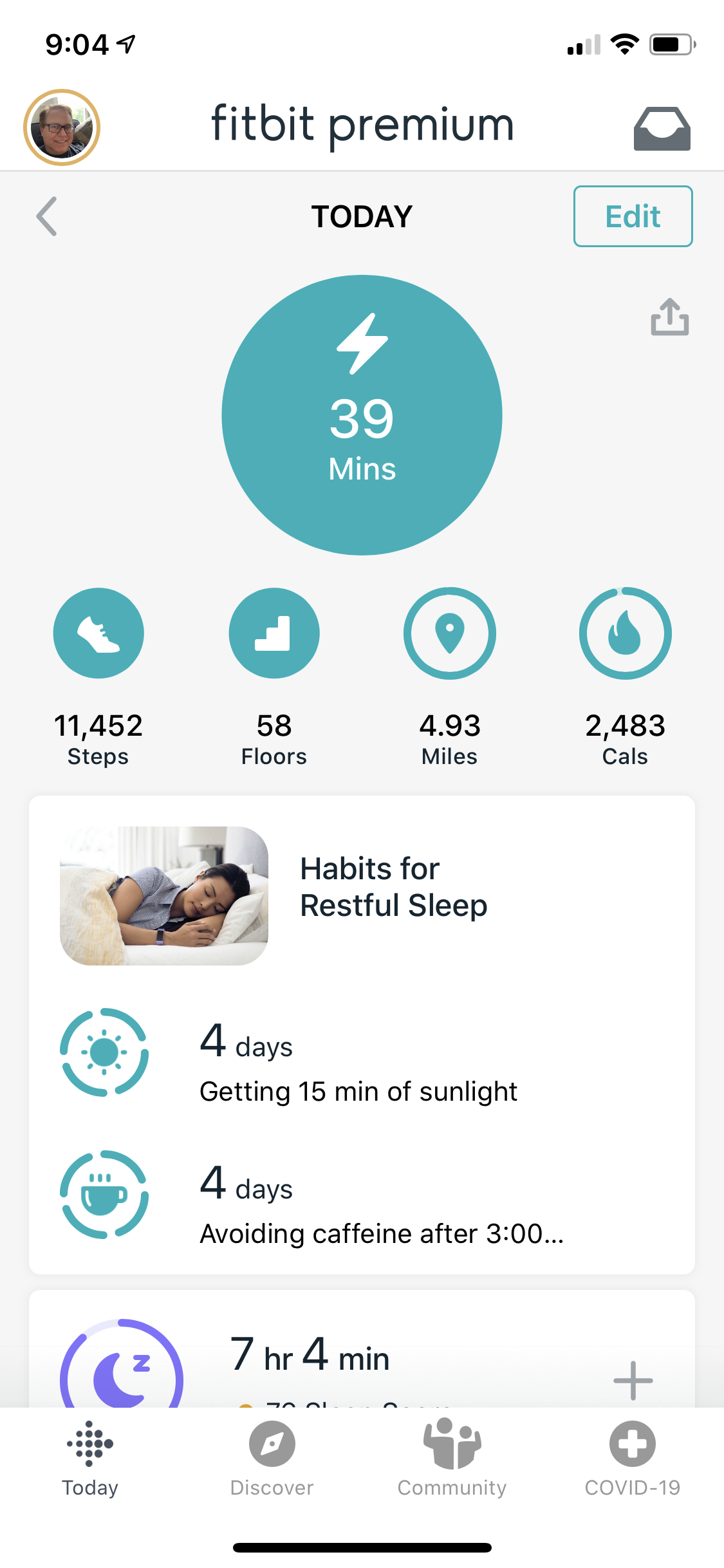The image size is (724, 1568).
Task: Open the inbox tray icon
Action: click(x=662, y=129)
